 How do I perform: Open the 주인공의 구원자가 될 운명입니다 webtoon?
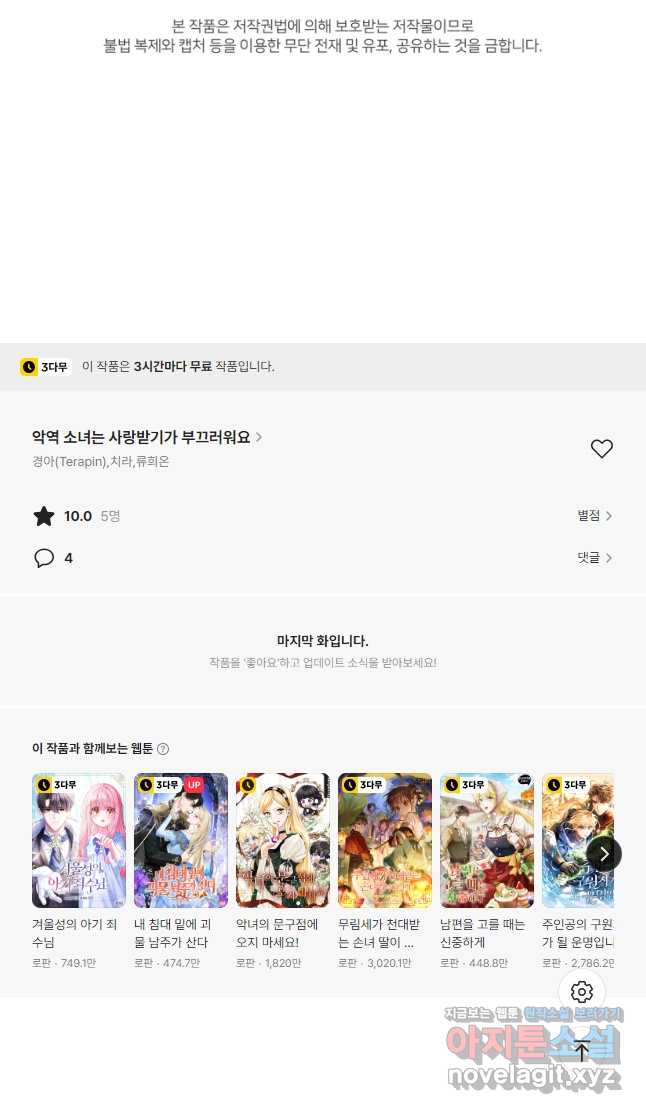(577, 840)
